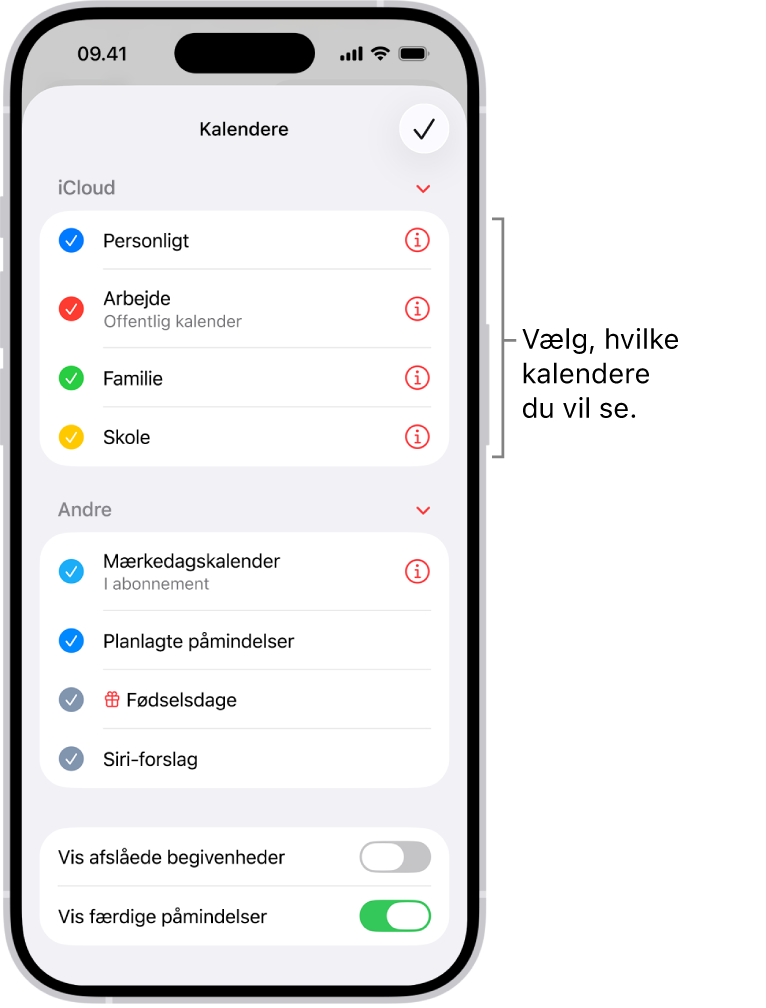The width and height of the screenshot is (766, 1008).
Task: Open info for Mærkedagskalender
Action: pyautogui.click(x=417, y=571)
